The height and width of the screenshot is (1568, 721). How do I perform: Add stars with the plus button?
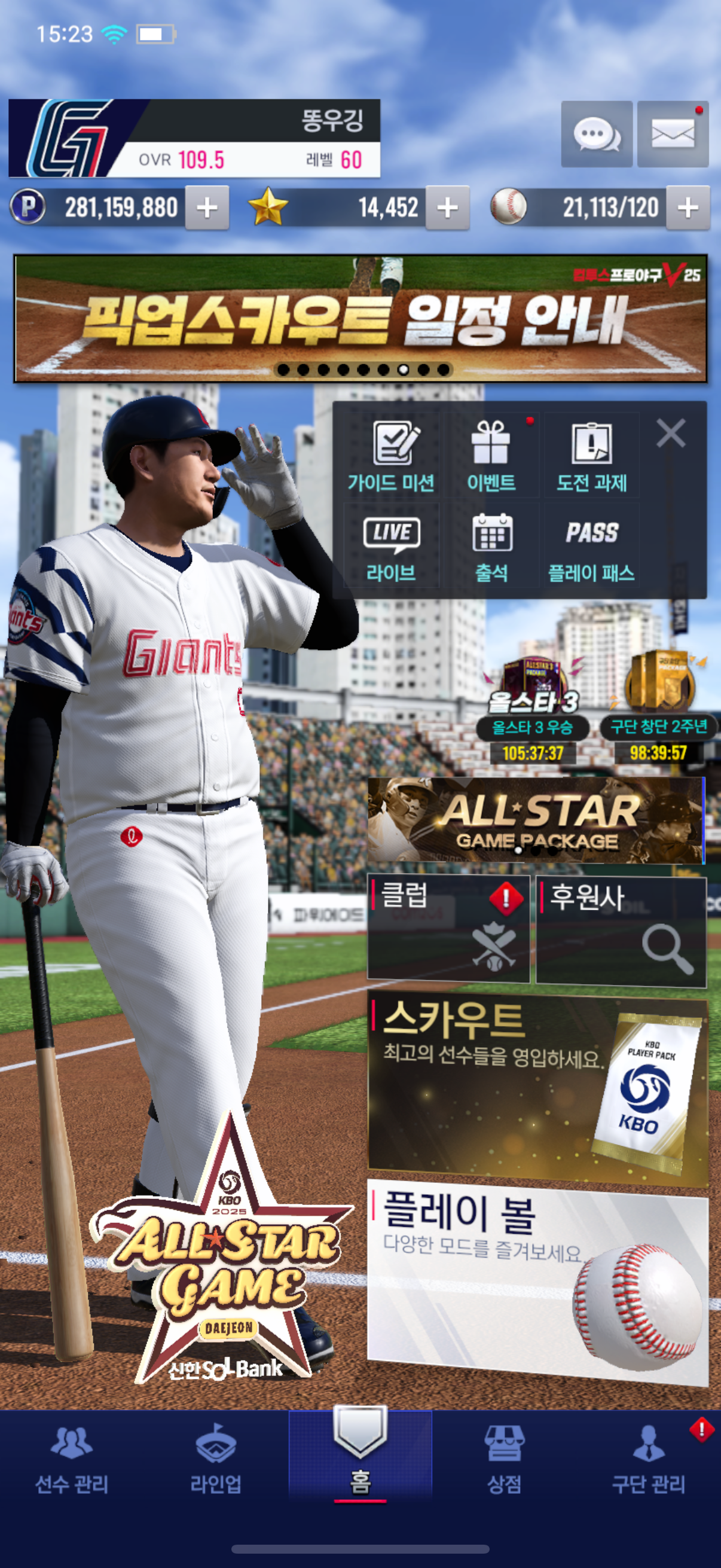click(x=447, y=208)
